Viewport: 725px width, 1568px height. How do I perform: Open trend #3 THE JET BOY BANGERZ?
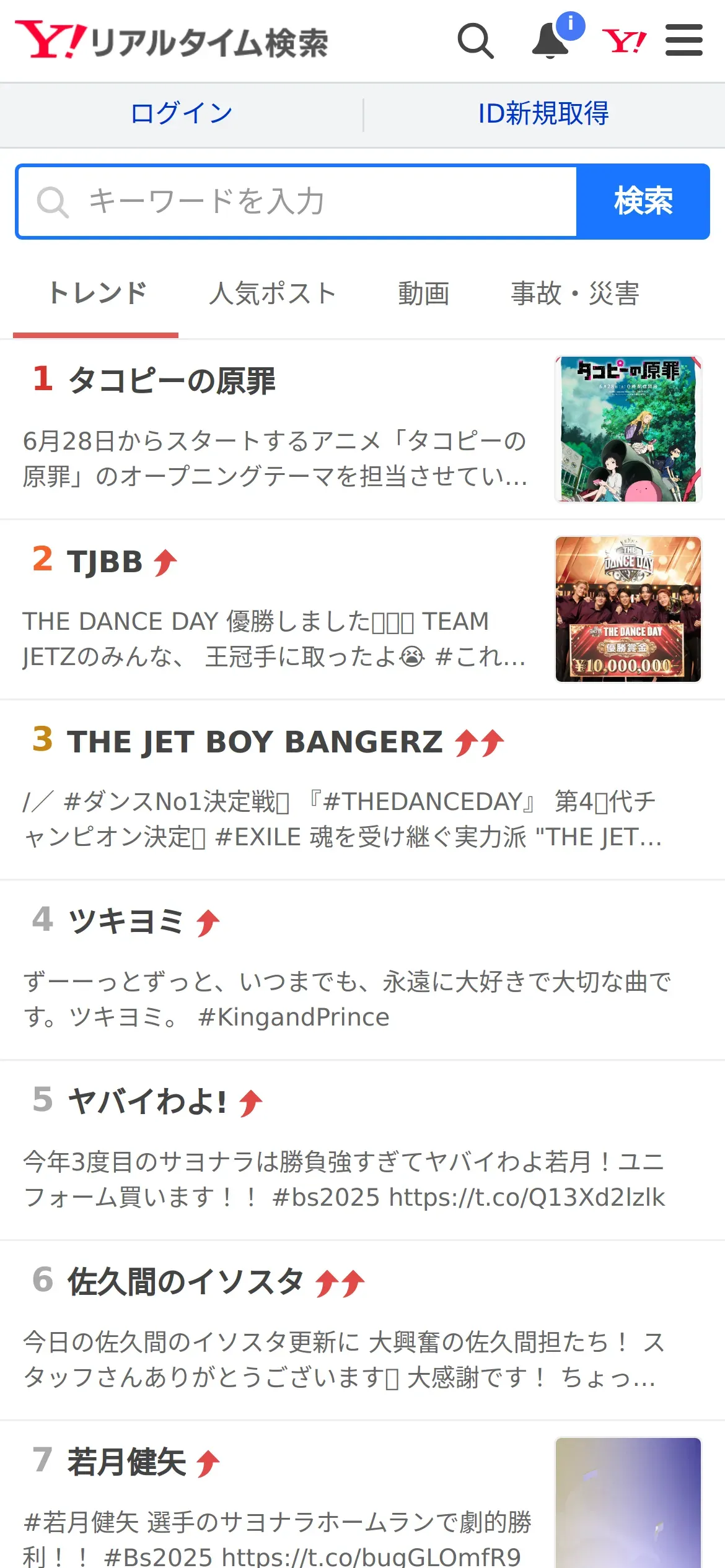pos(255,742)
